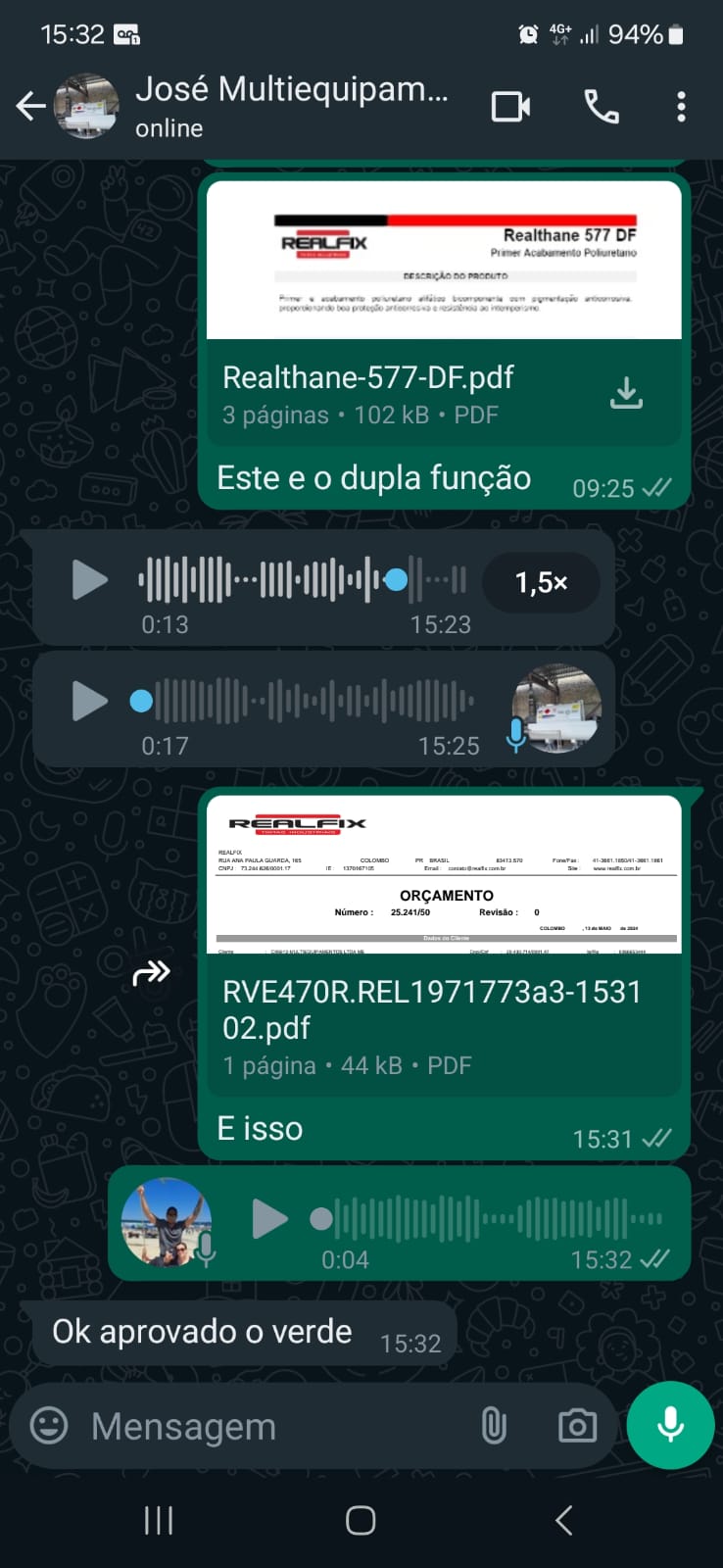Go to the home screen

[x=361, y=1520]
